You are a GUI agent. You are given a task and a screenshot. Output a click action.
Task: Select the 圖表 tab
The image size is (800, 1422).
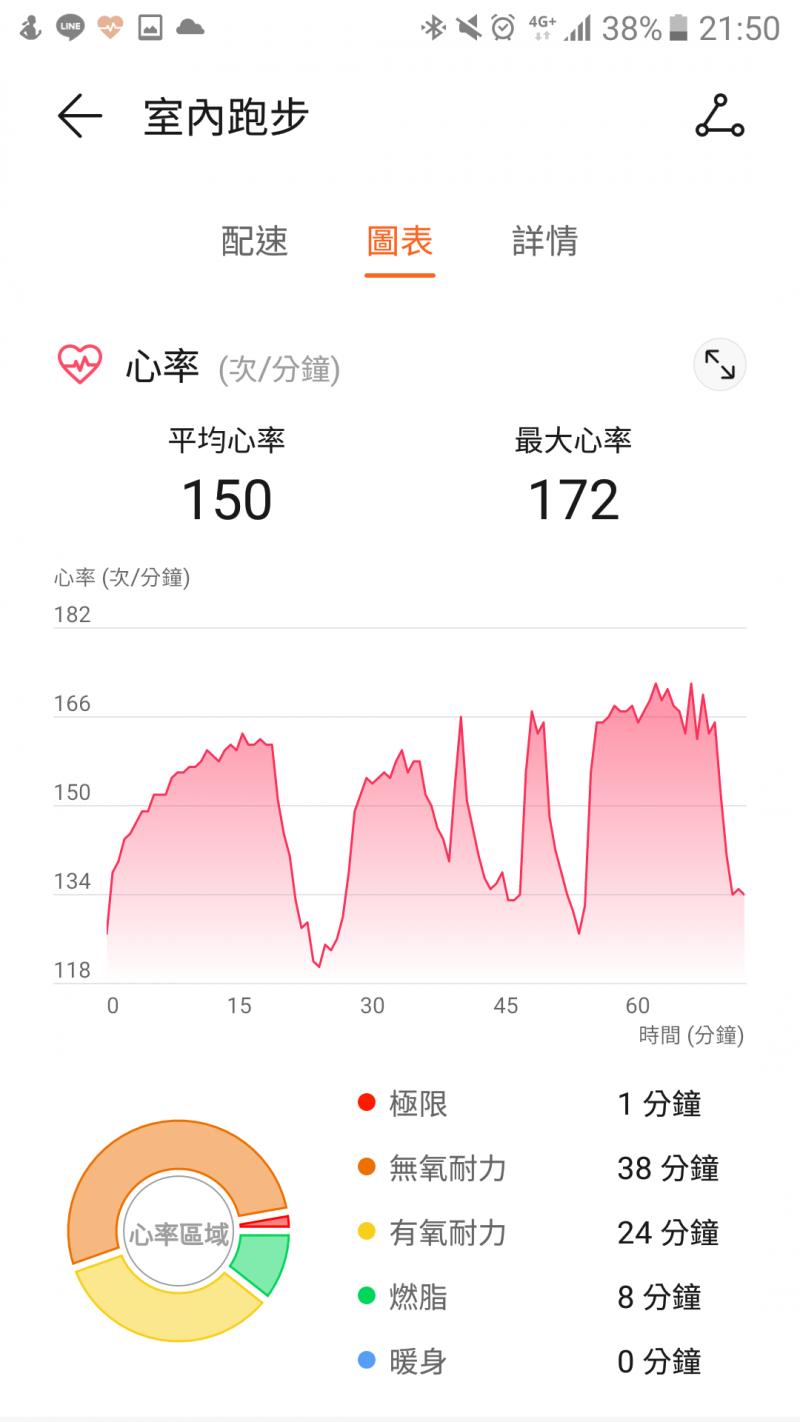click(x=399, y=241)
